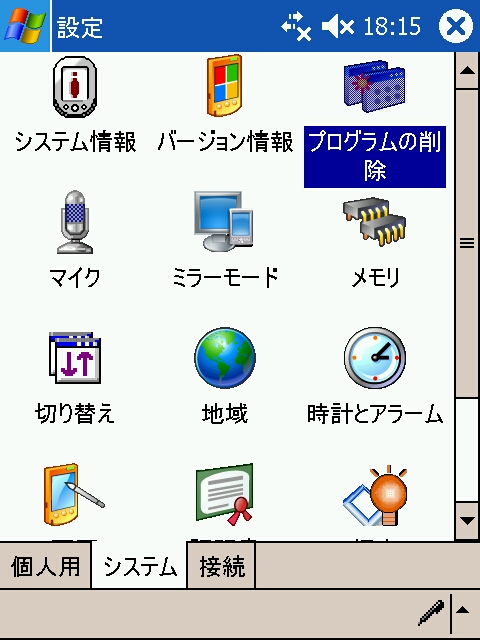
Task: Open マイク microphone settings
Action: [x=75, y=239]
